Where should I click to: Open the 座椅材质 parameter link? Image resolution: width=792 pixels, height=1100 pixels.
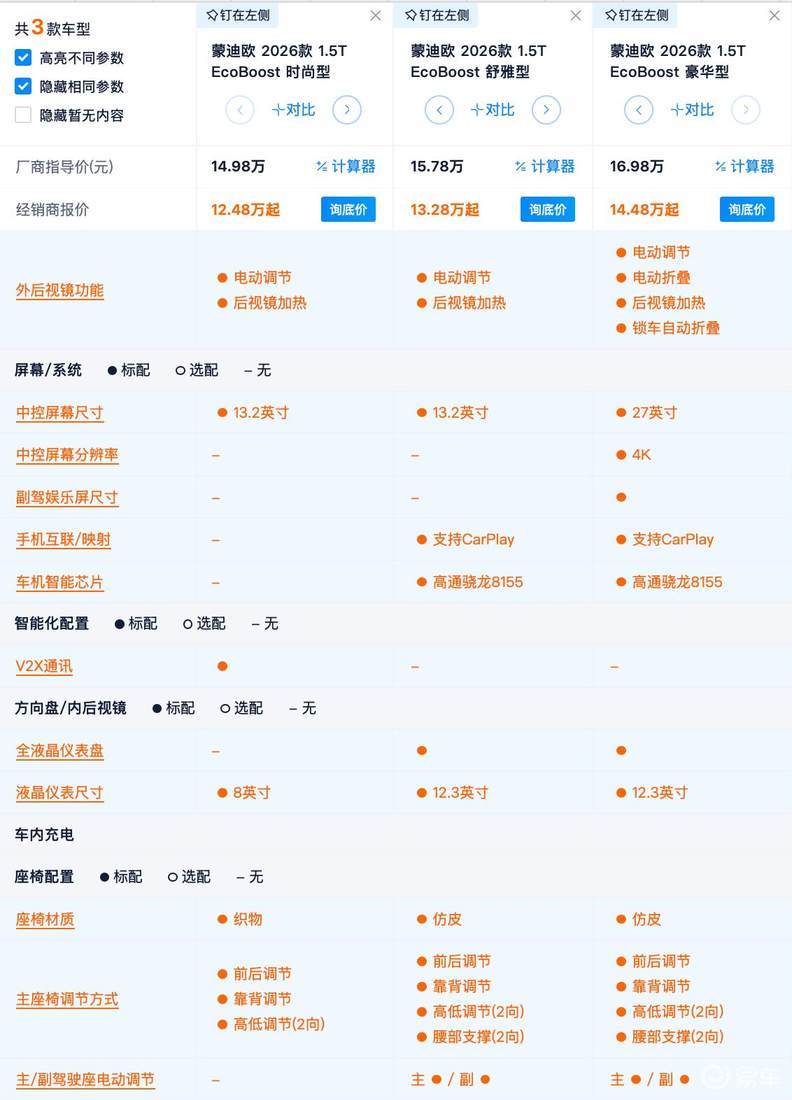(45, 919)
